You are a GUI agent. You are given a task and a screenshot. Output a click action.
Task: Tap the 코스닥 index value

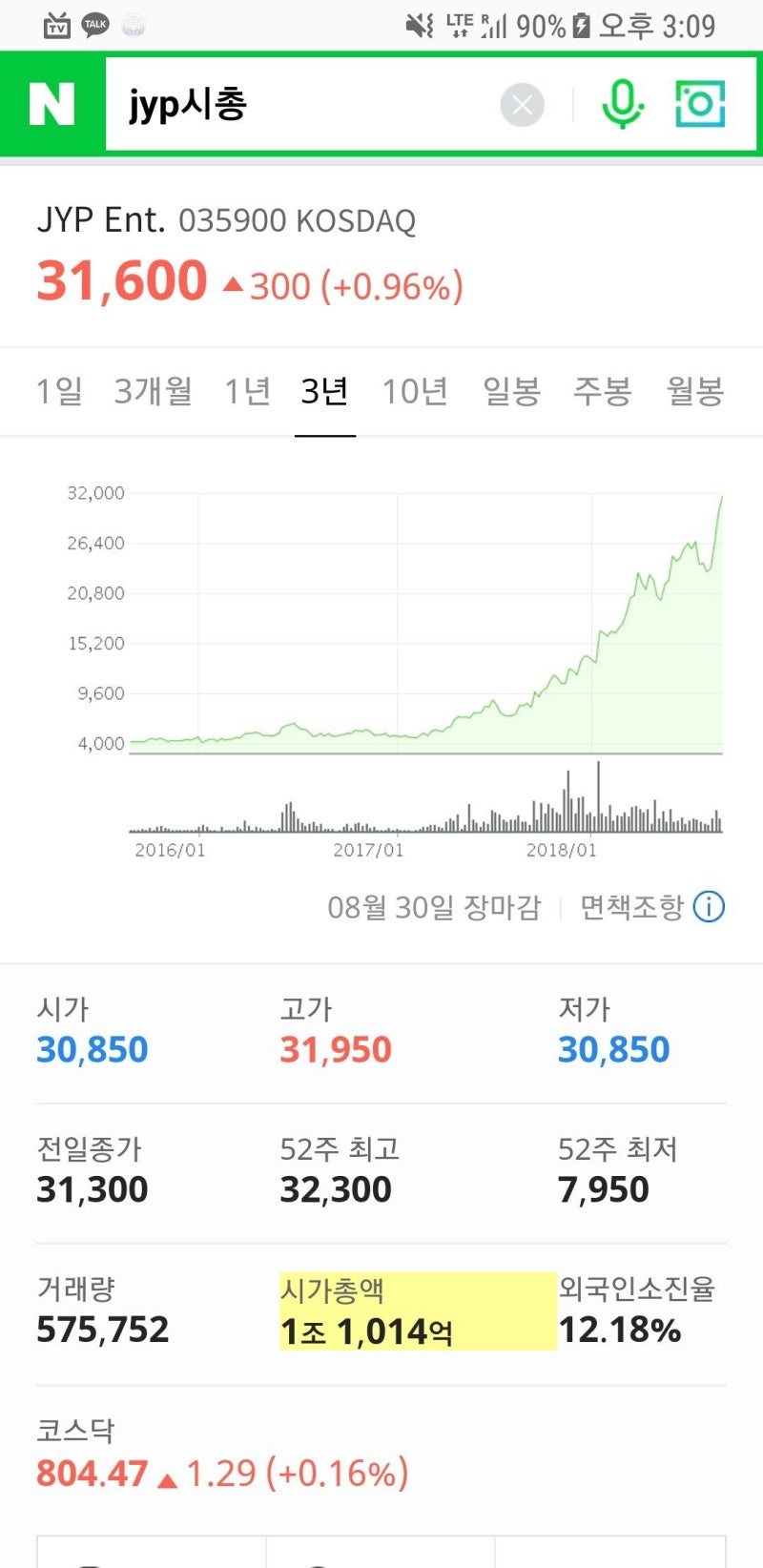pos(91,1473)
